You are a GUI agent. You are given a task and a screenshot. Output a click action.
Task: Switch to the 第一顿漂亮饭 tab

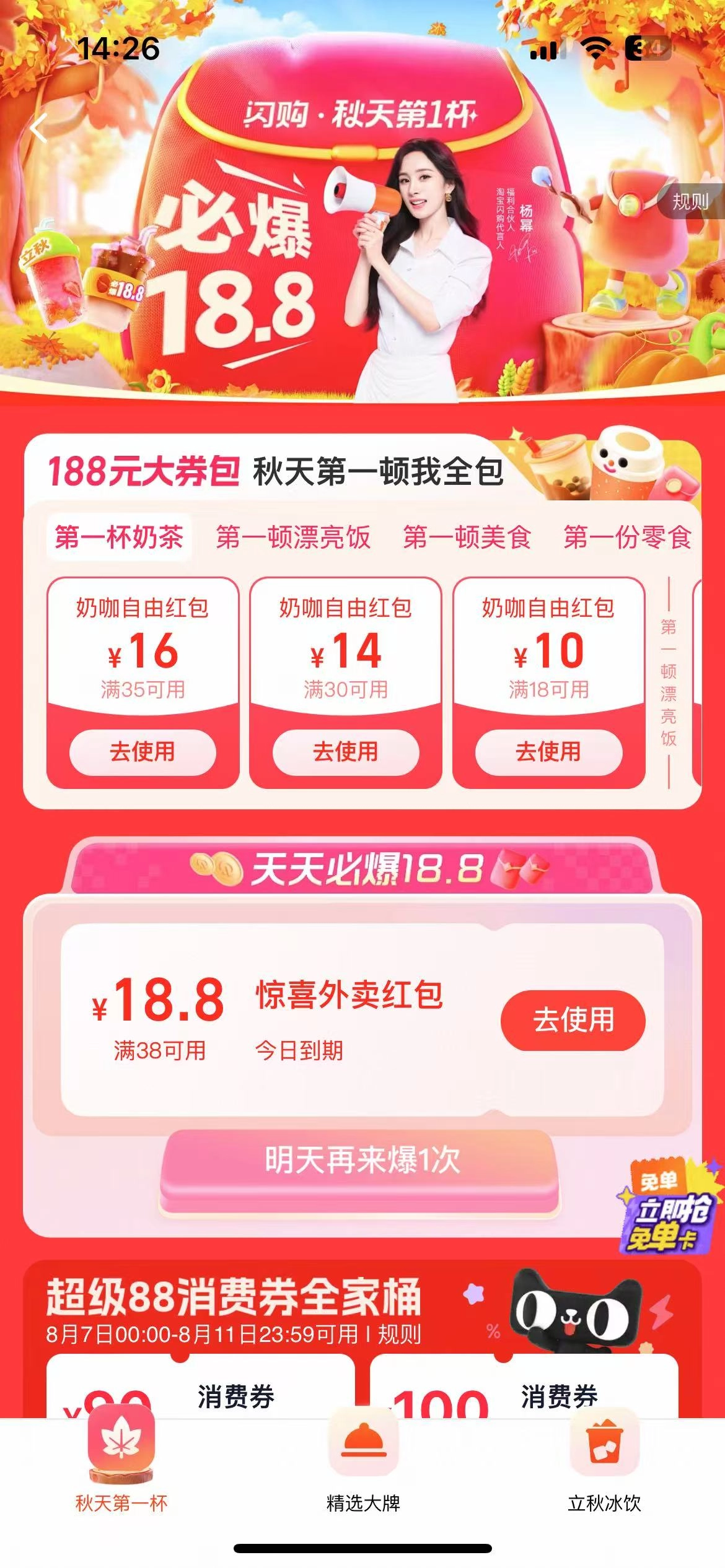pyautogui.click(x=293, y=537)
